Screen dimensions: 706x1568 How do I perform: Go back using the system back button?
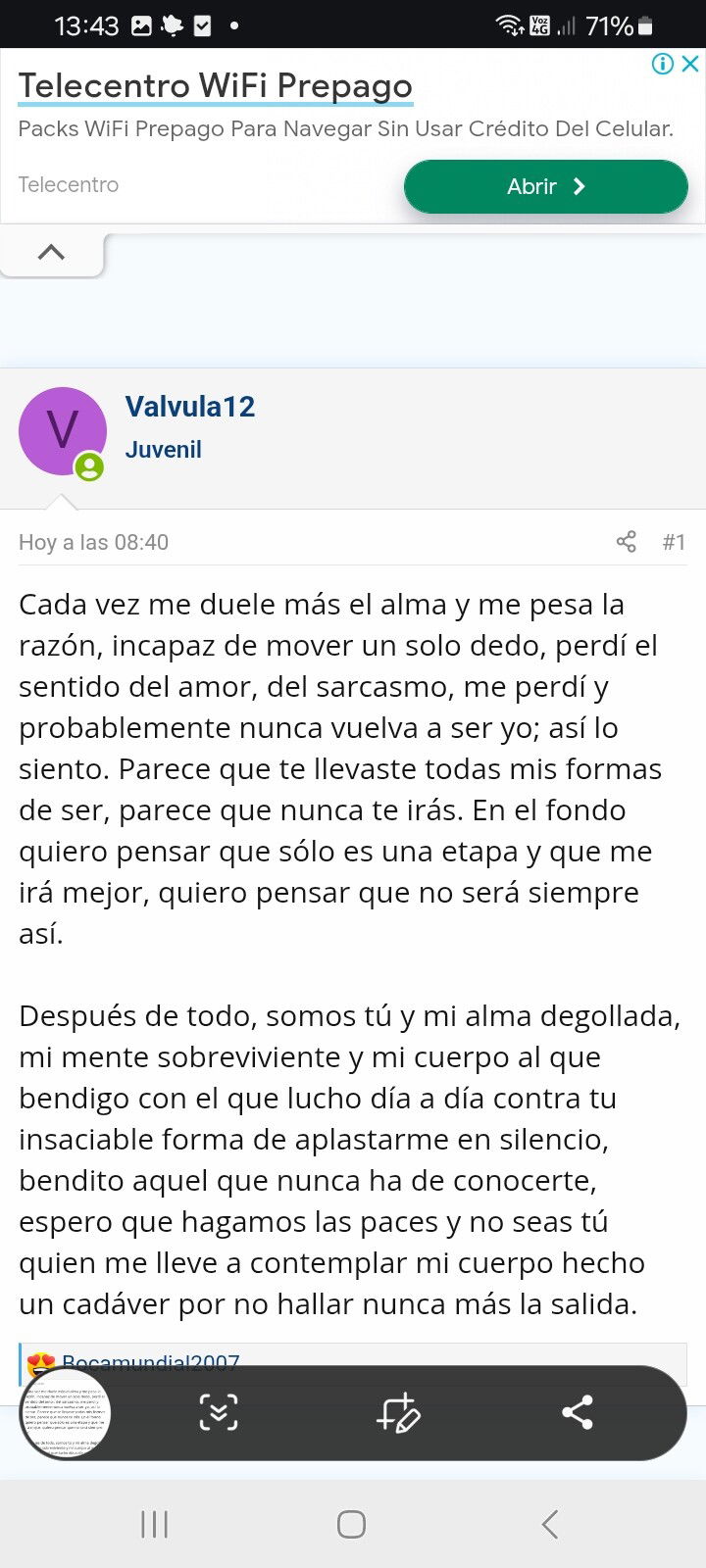coord(550,1524)
